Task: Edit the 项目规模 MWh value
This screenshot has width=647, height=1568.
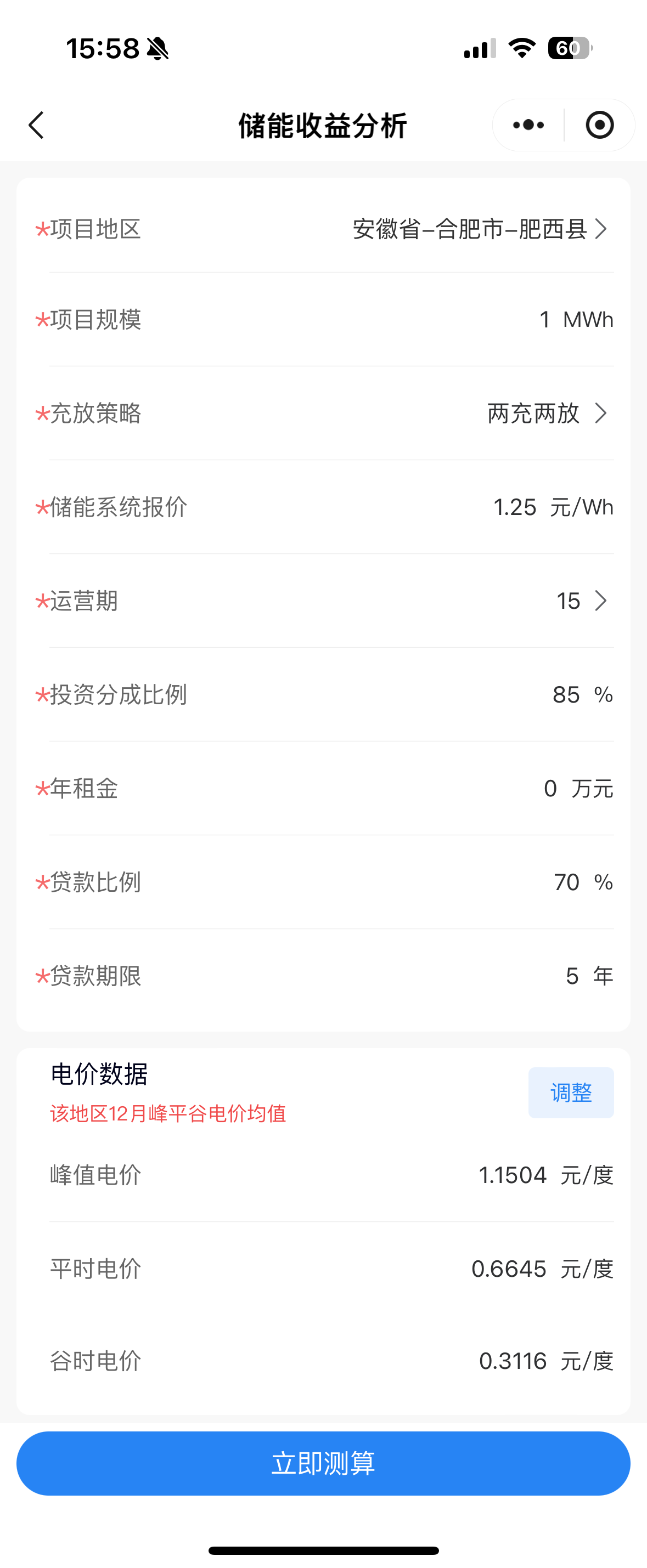Action: click(x=544, y=320)
